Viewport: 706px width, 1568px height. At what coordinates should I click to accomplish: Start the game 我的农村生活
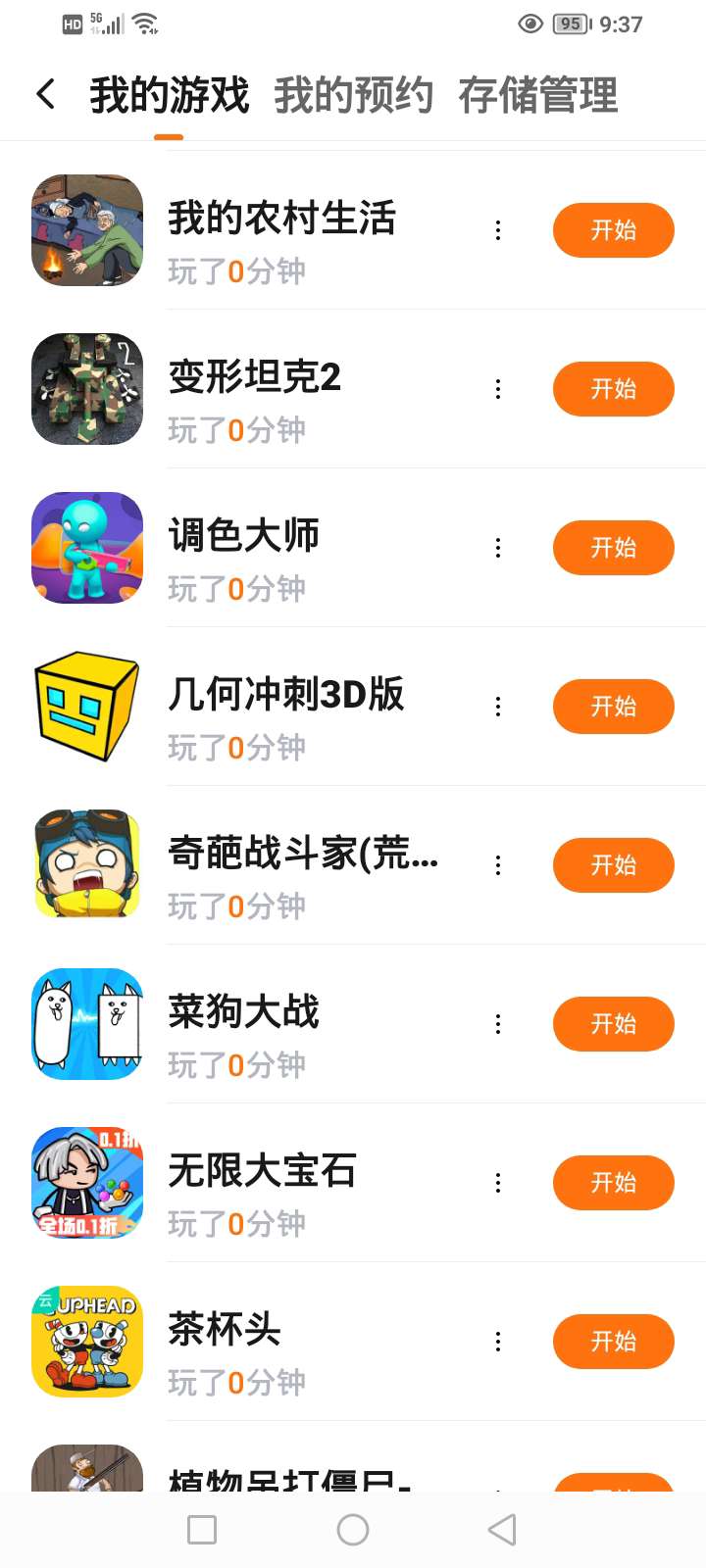tap(613, 230)
